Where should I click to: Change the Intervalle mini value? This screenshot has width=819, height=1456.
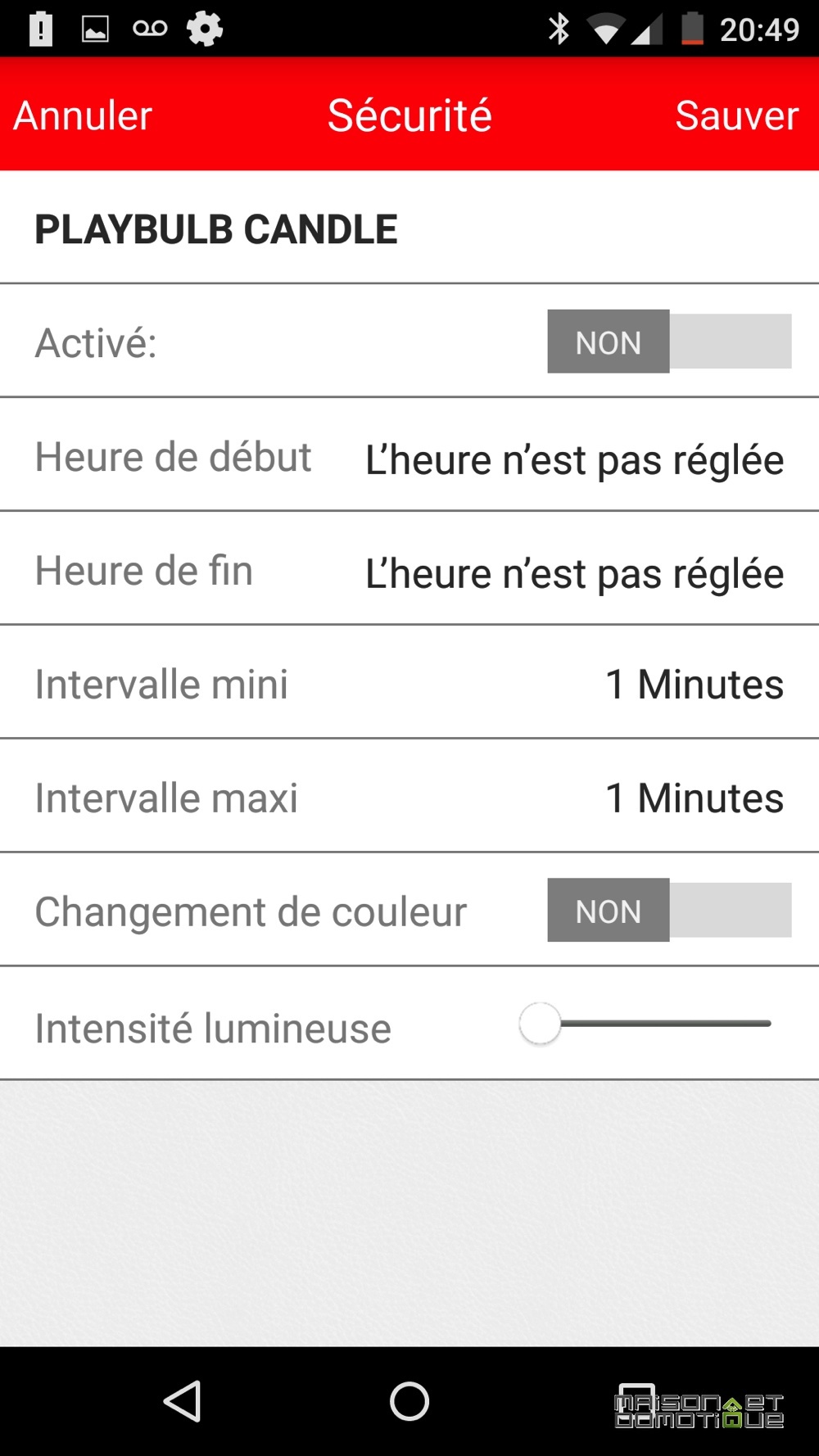409,683
